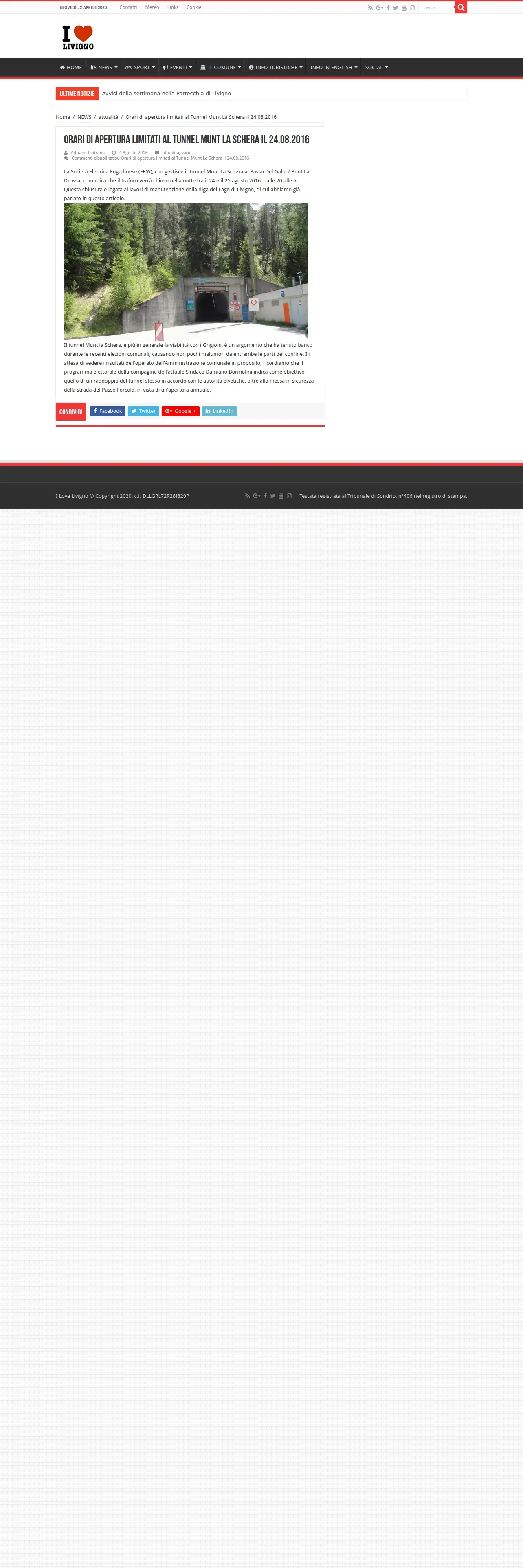Viewport: 523px width, 1568px height.
Task: Expand the IL COMUNE menu
Action: tap(220, 68)
